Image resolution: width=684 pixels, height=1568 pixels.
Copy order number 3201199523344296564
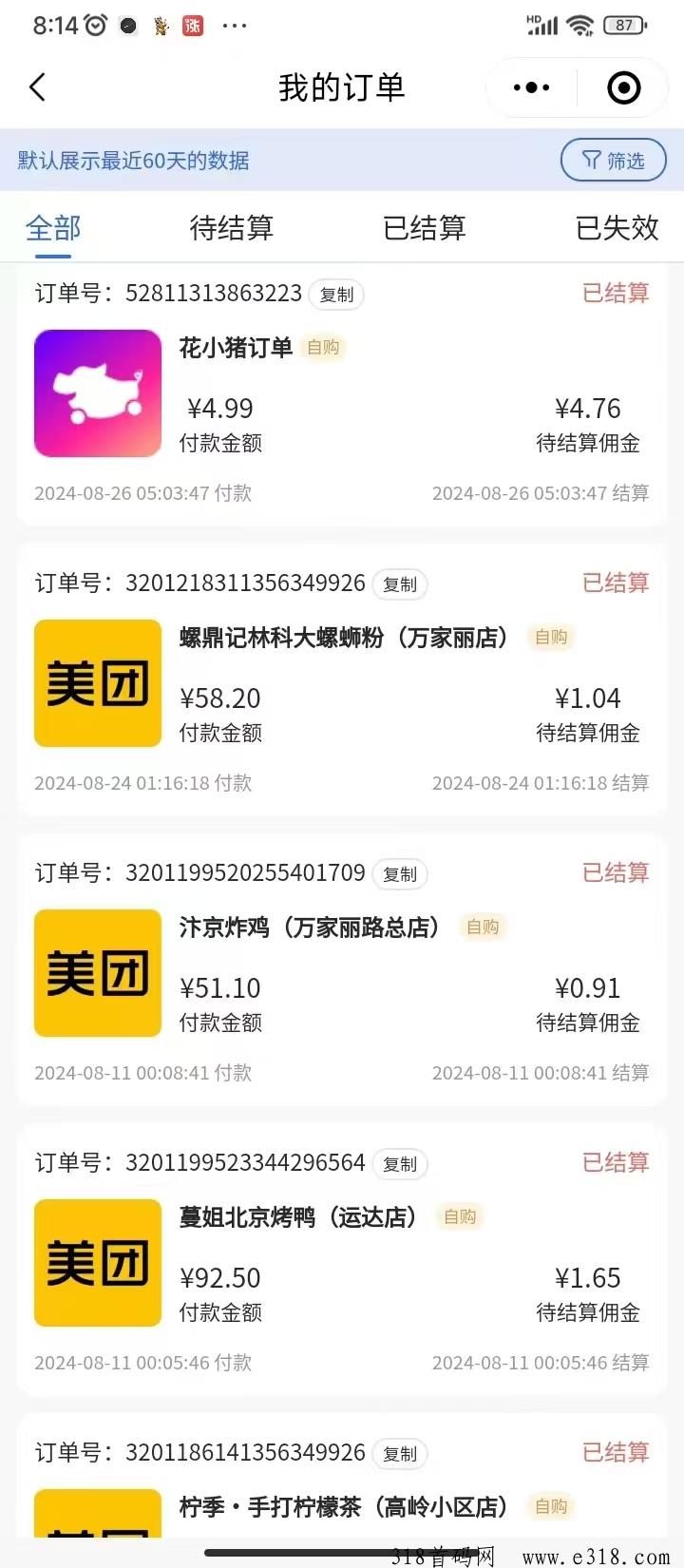tap(400, 1164)
